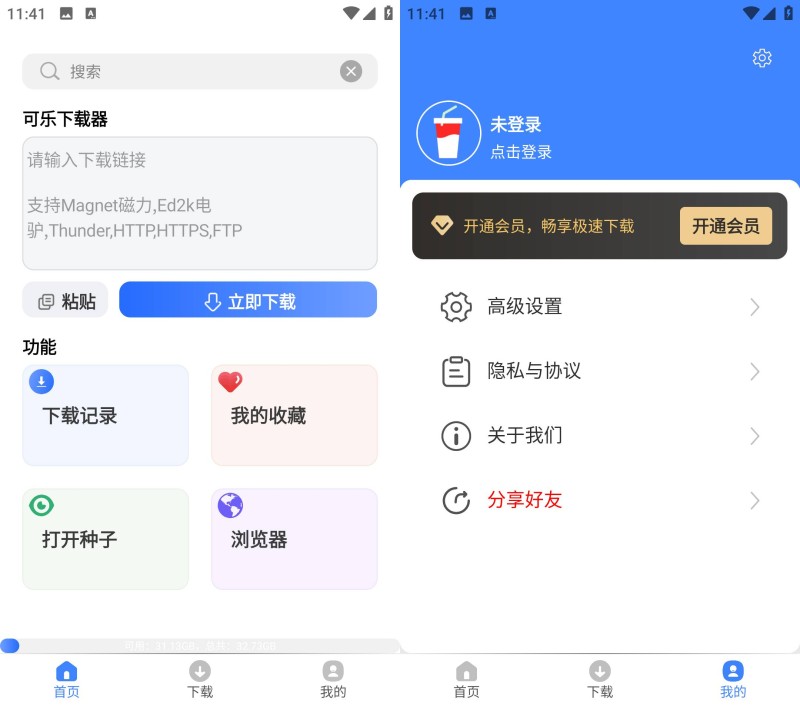Viewport: 800px width, 712px height.
Task: Clear the search box with the X icon
Action: (x=350, y=71)
